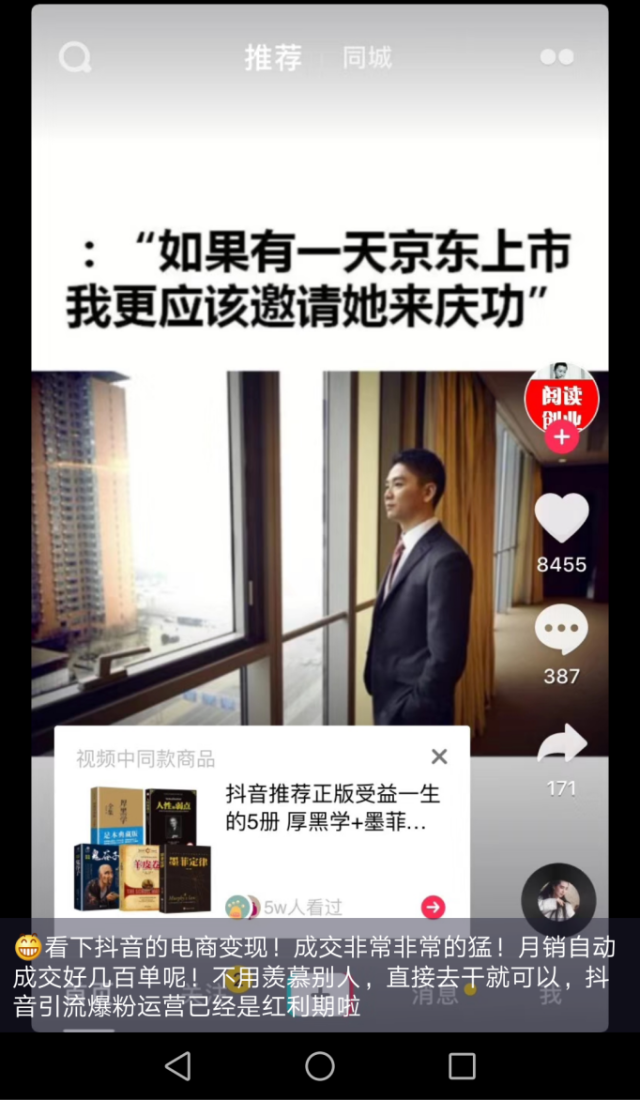Image resolution: width=640 pixels, height=1100 pixels.
Task: Open the comments with 387 replies
Action: [561, 630]
